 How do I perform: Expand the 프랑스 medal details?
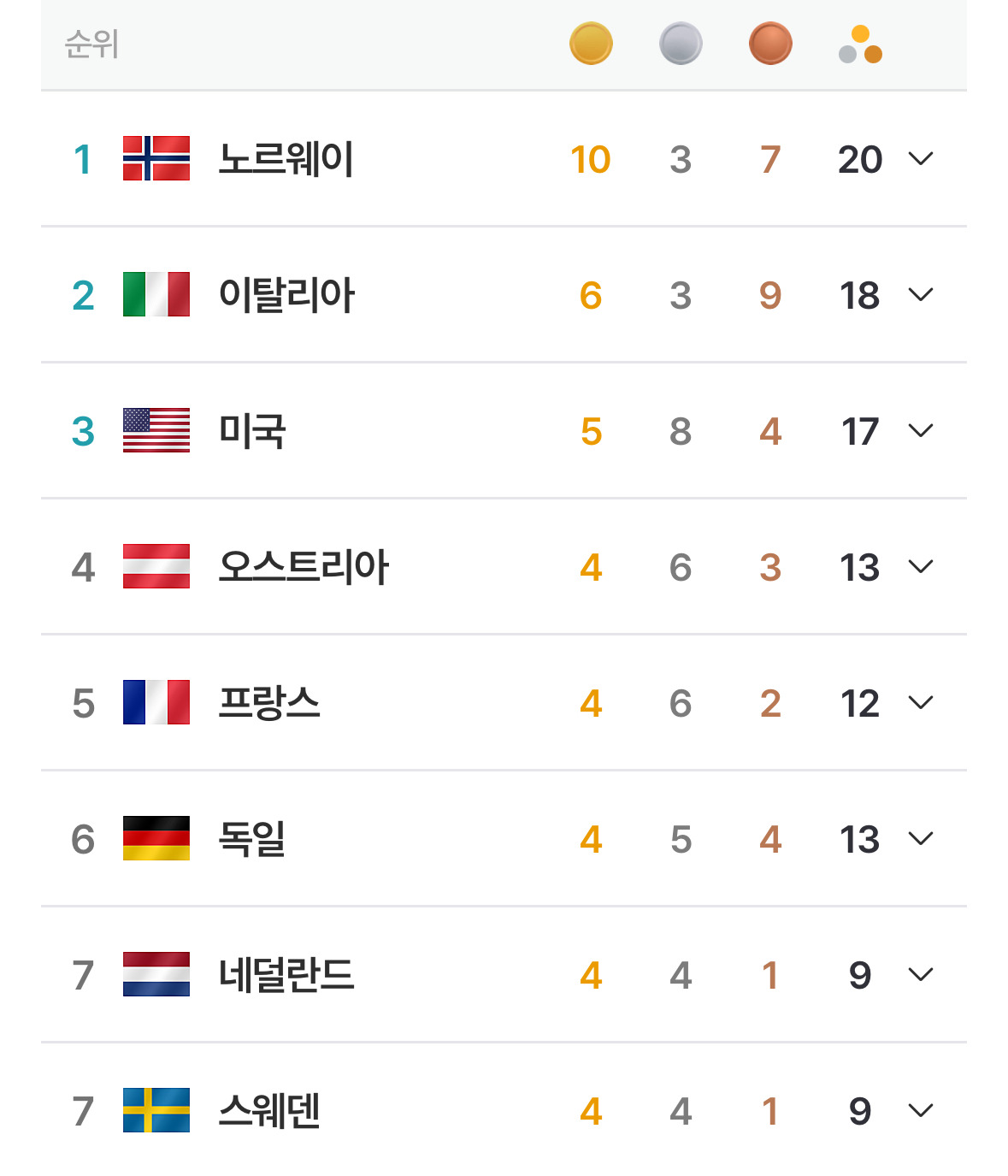[x=920, y=703]
